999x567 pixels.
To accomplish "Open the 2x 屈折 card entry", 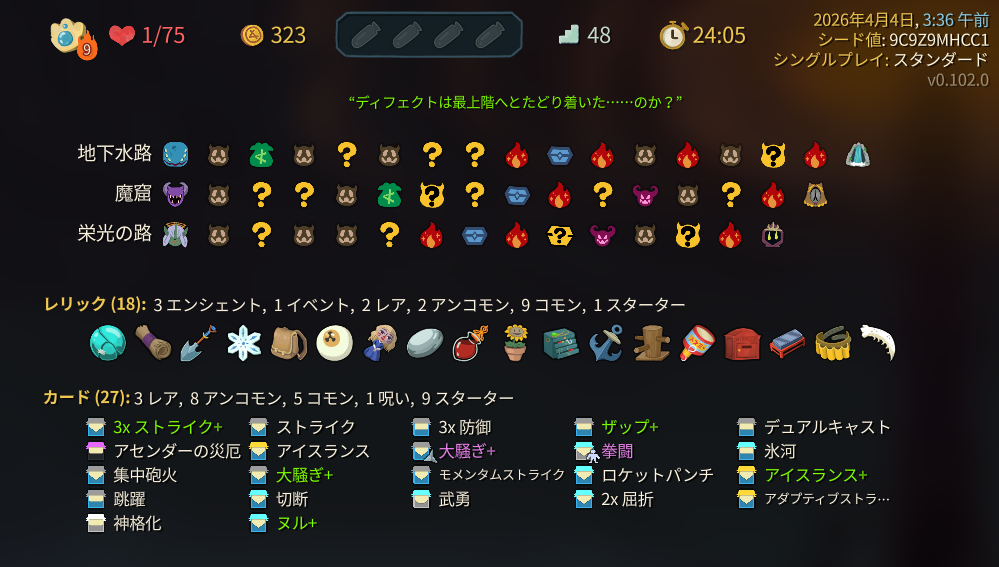I will click(627, 499).
